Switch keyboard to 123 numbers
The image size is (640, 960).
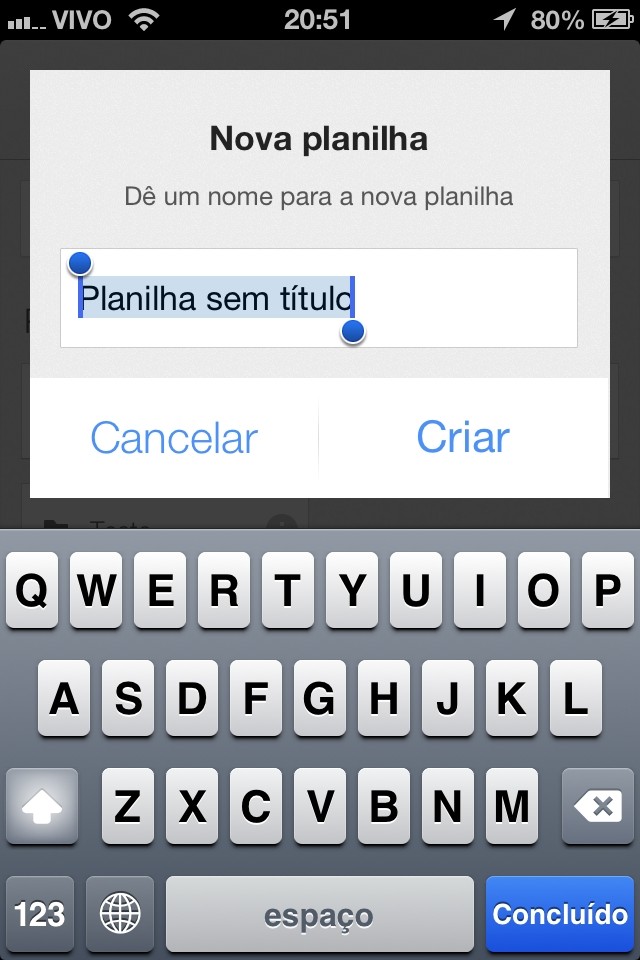click(40, 914)
